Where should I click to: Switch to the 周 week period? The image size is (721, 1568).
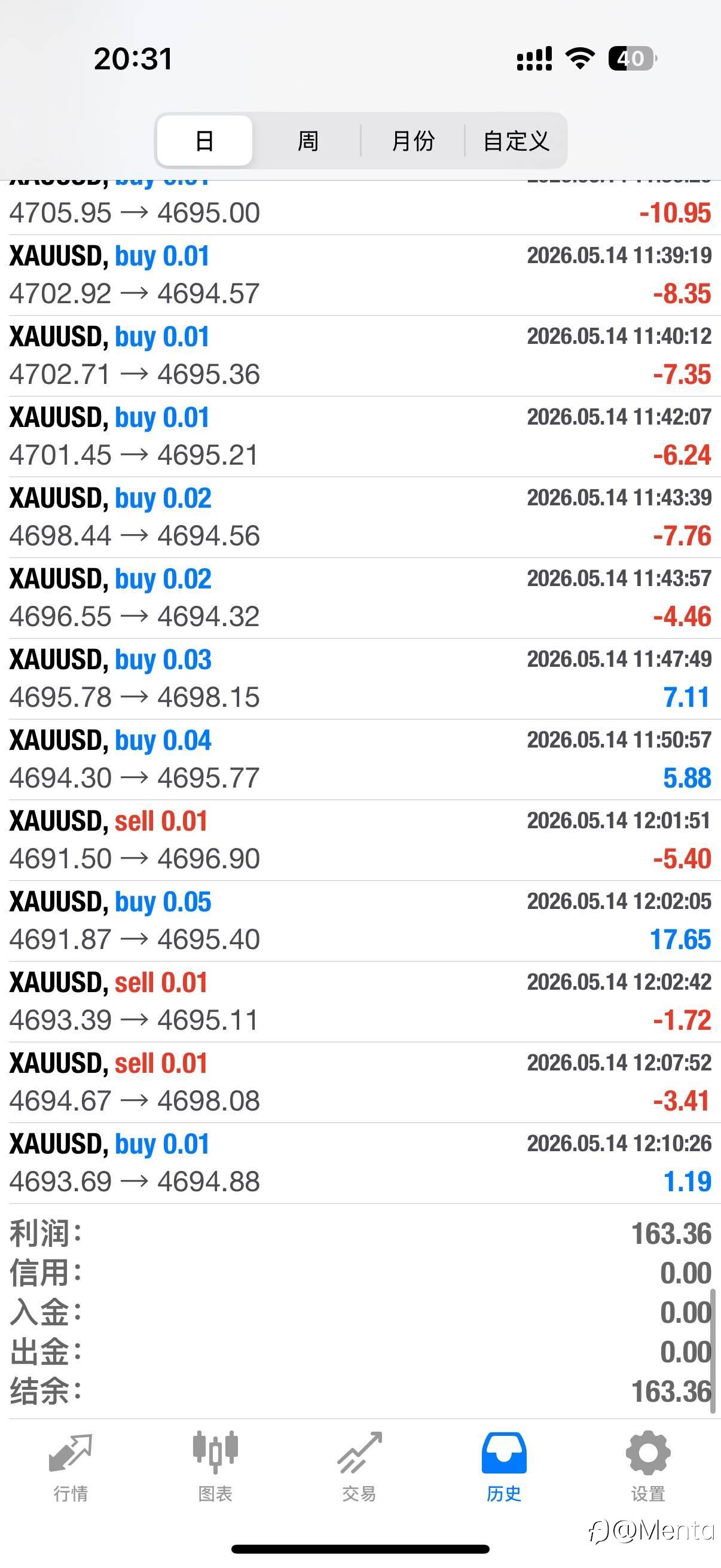(308, 141)
